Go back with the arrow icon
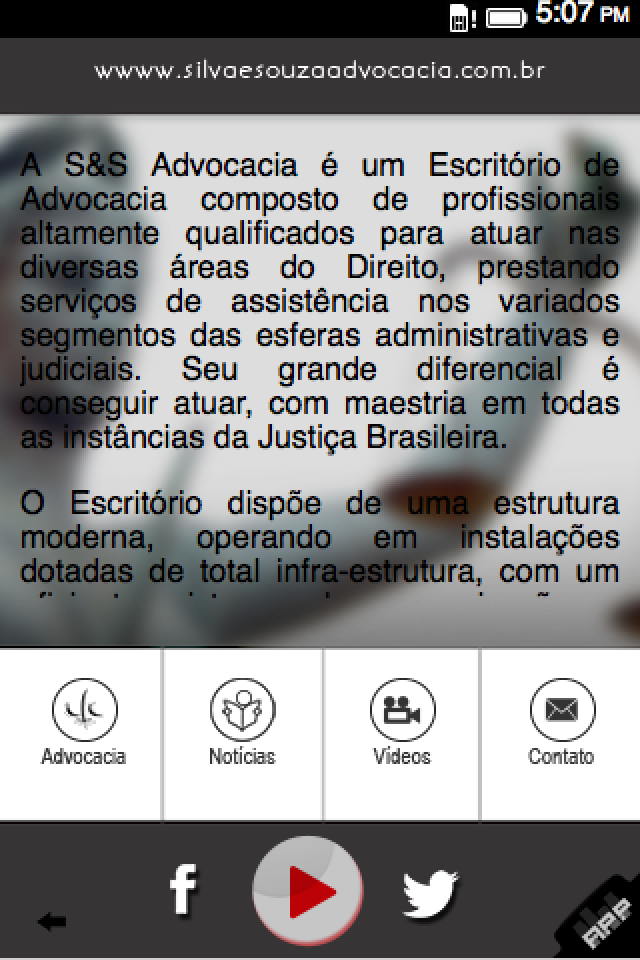The height and width of the screenshot is (960, 640). coord(50,922)
